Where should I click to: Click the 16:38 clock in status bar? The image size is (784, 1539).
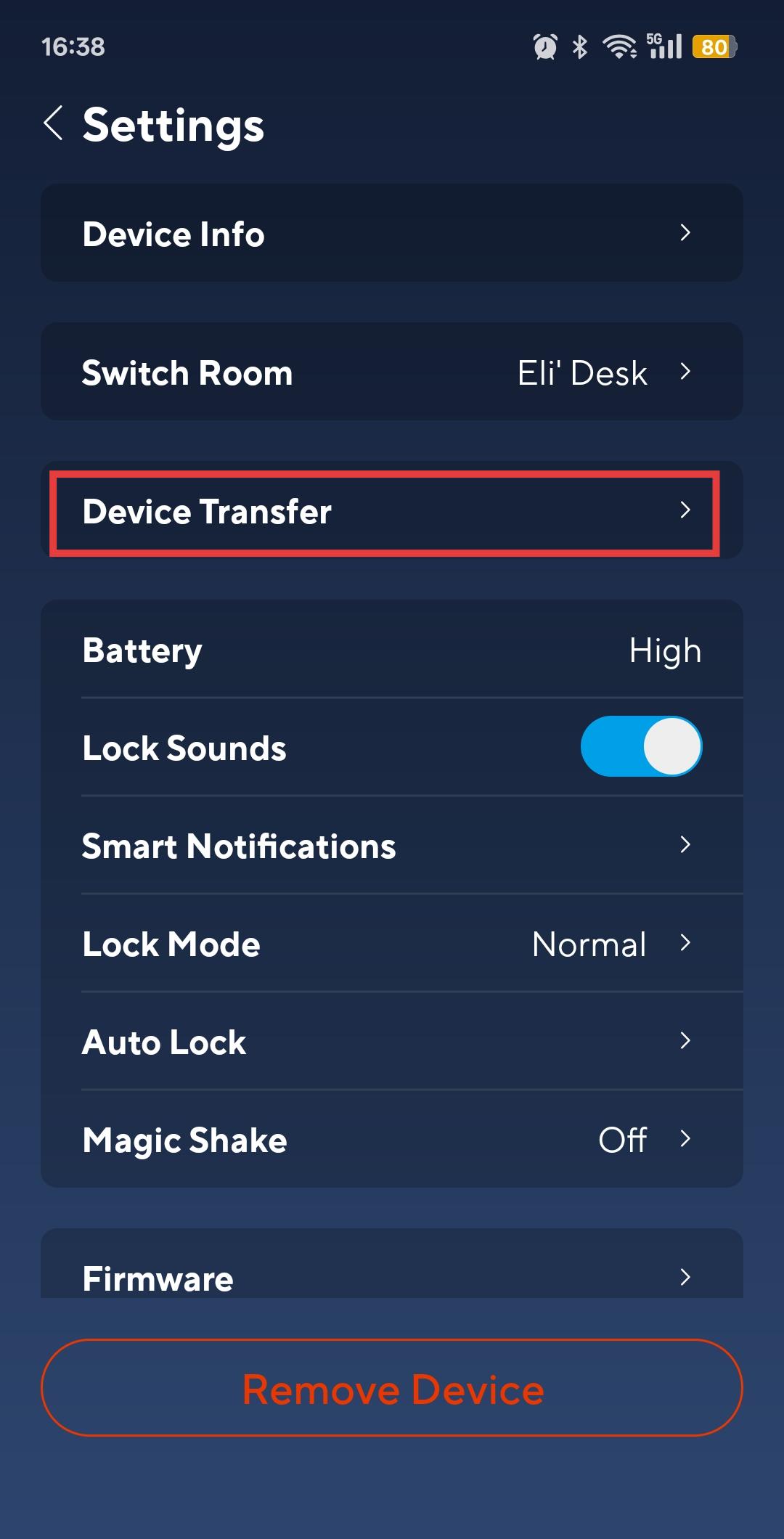click(x=73, y=46)
